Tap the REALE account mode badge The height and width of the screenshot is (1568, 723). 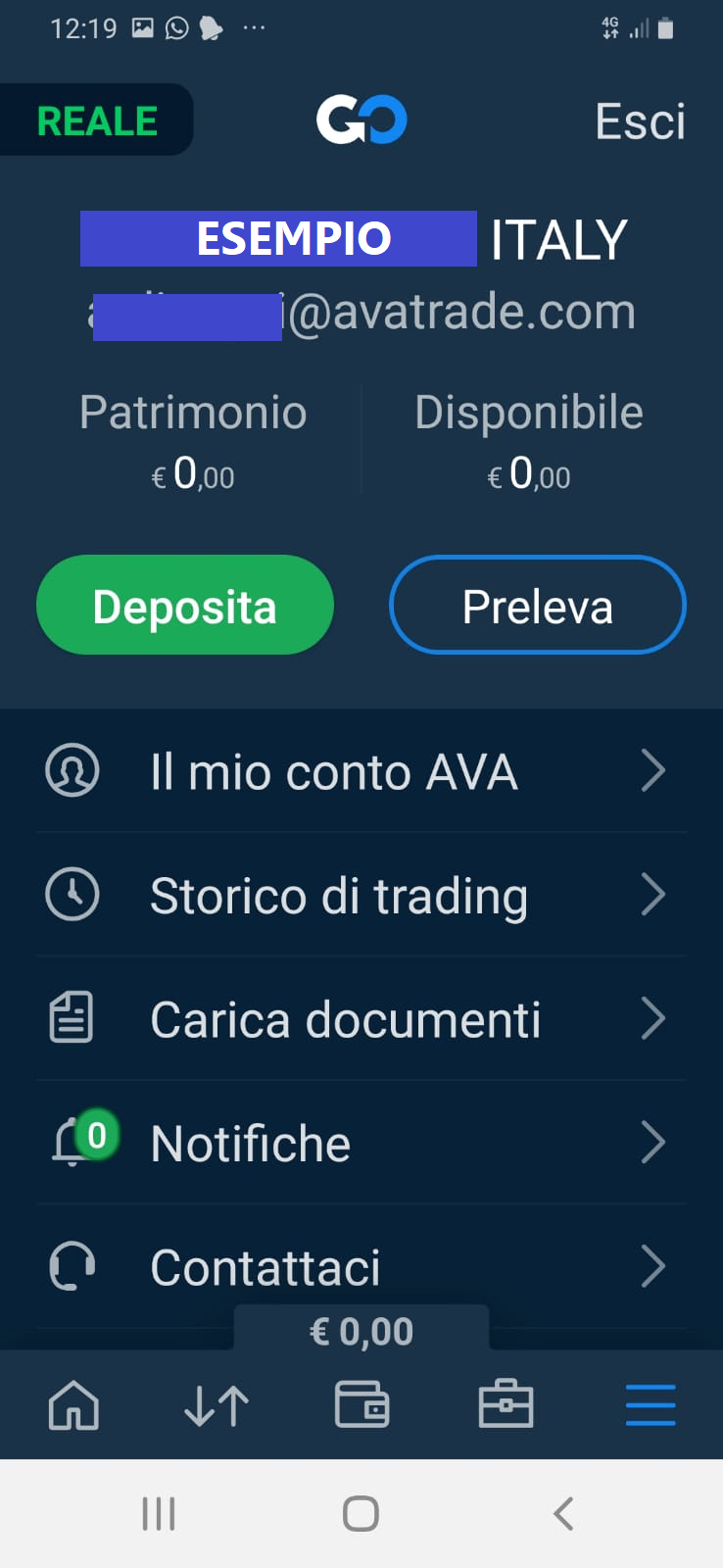pyautogui.click(x=96, y=121)
